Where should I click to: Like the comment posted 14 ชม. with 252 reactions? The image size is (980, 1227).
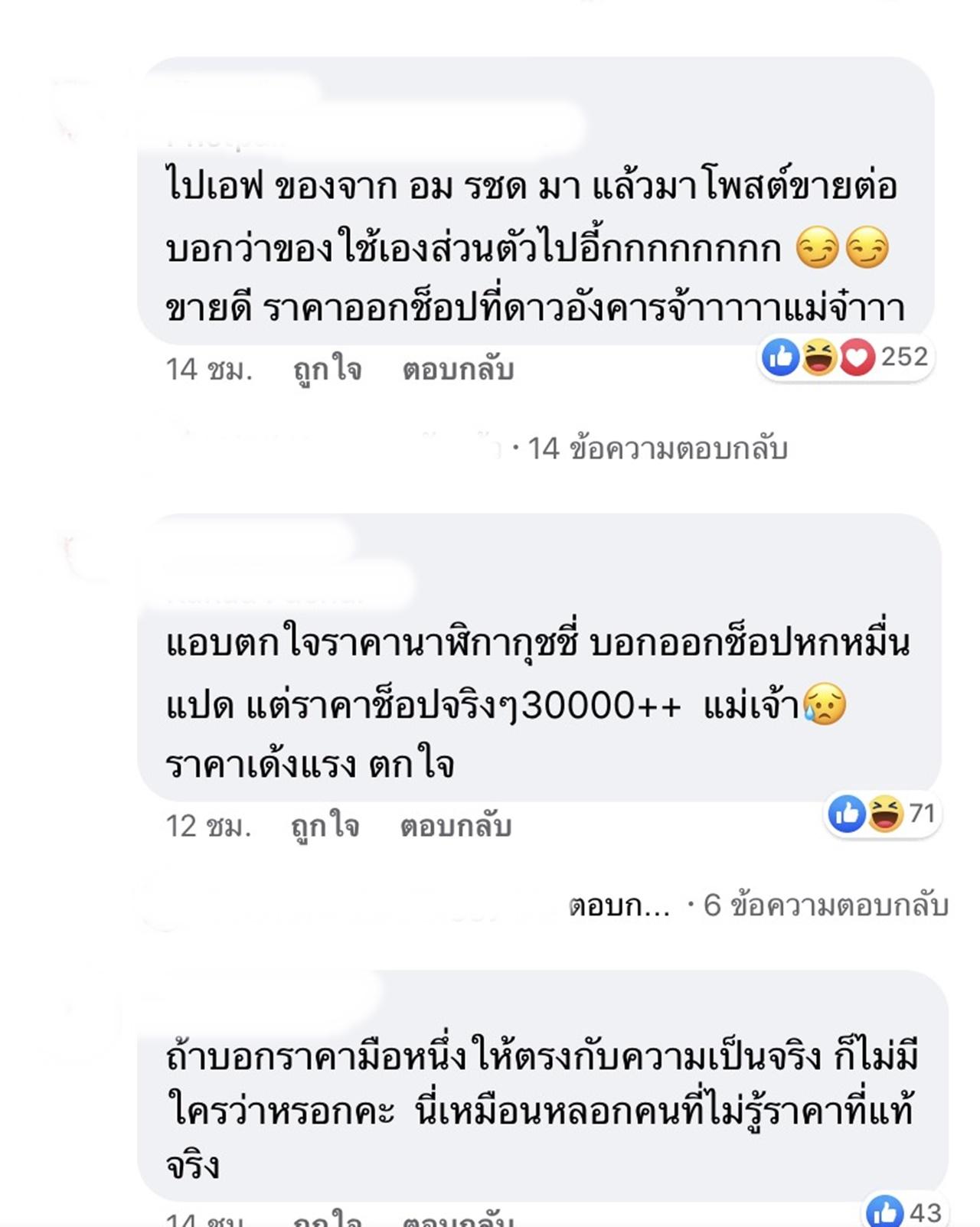(x=327, y=370)
